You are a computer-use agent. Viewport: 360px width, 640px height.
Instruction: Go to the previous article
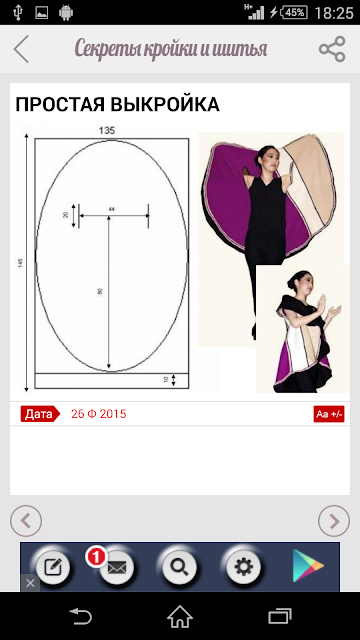click(x=26, y=521)
